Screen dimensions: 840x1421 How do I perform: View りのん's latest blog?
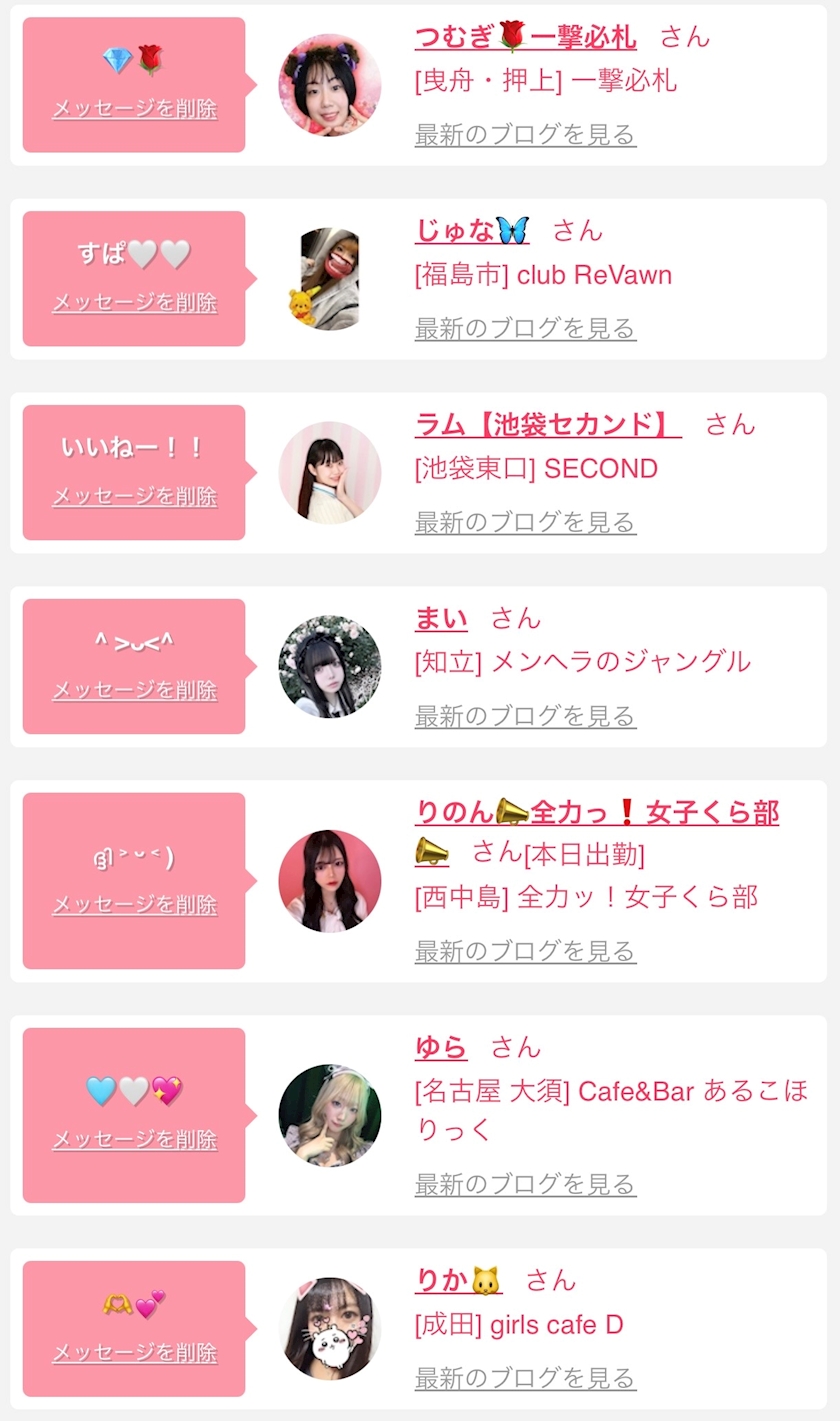click(x=525, y=951)
